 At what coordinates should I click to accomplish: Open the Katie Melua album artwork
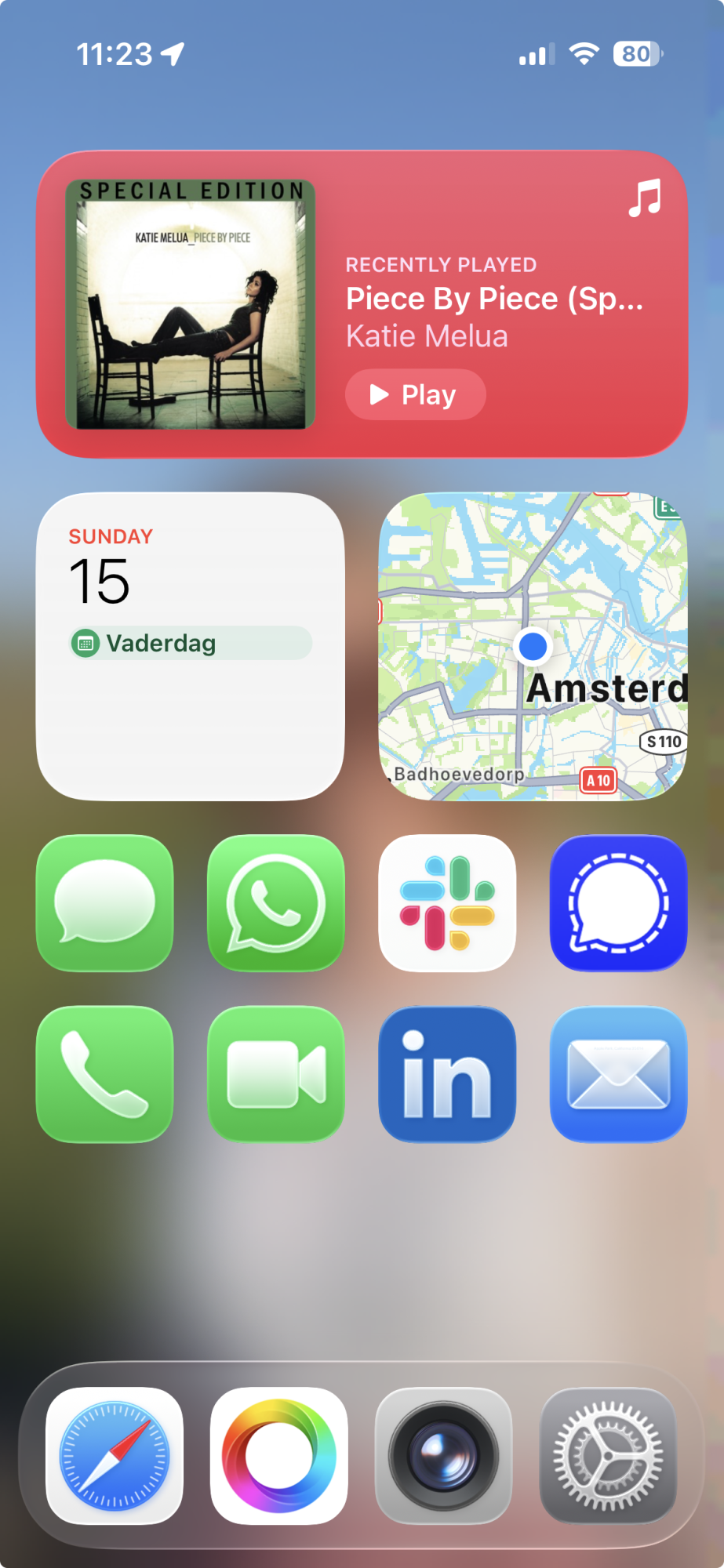191,304
